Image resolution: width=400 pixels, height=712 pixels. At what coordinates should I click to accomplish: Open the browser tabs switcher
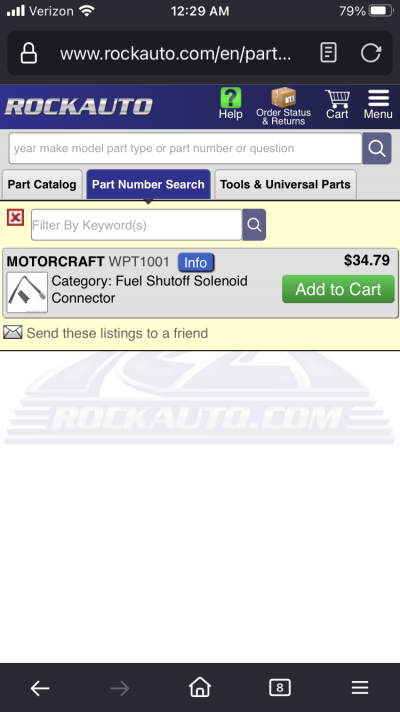280,688
